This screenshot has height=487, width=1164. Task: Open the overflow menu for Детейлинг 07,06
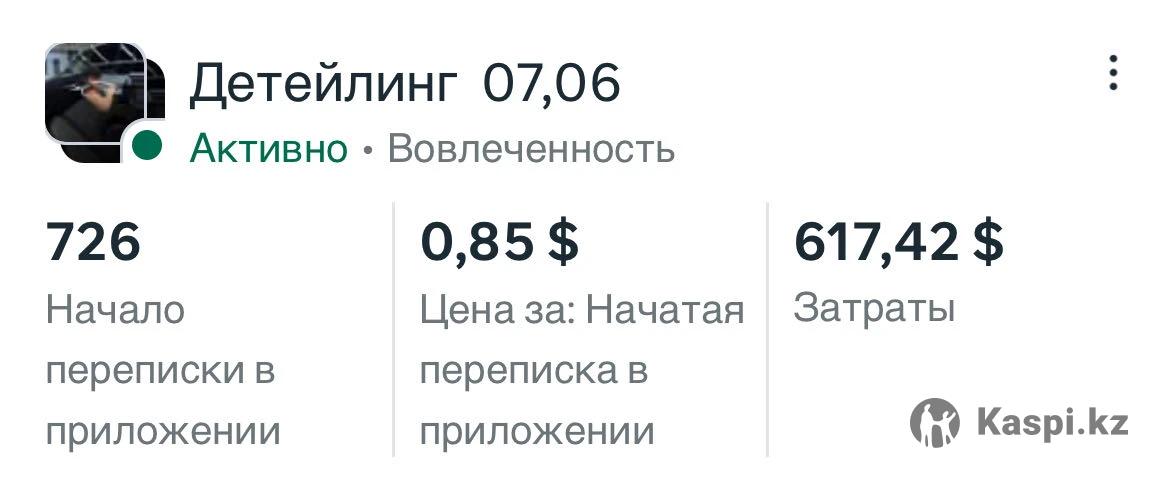(1113, 75)
